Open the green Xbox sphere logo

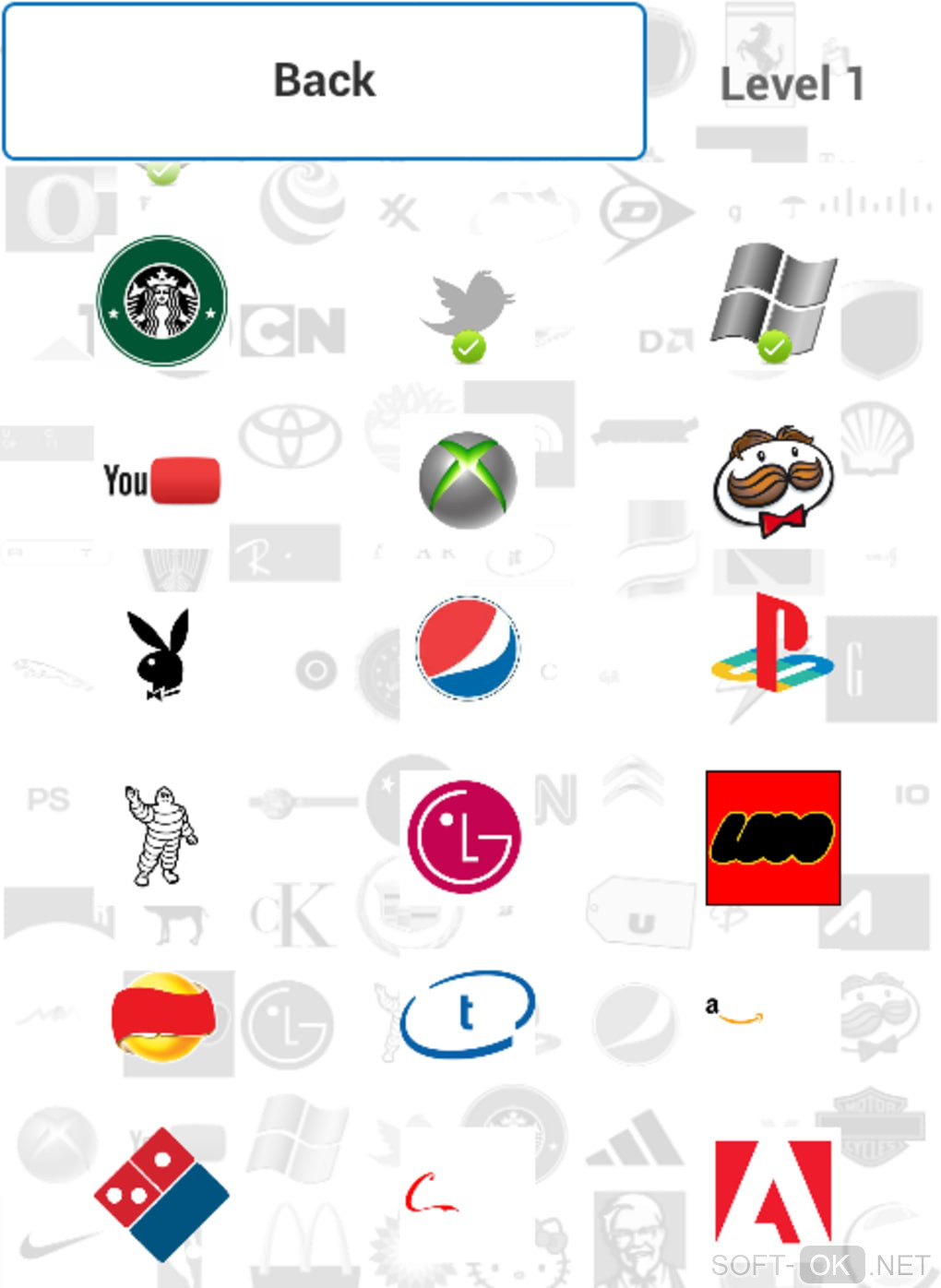(468, 480)
